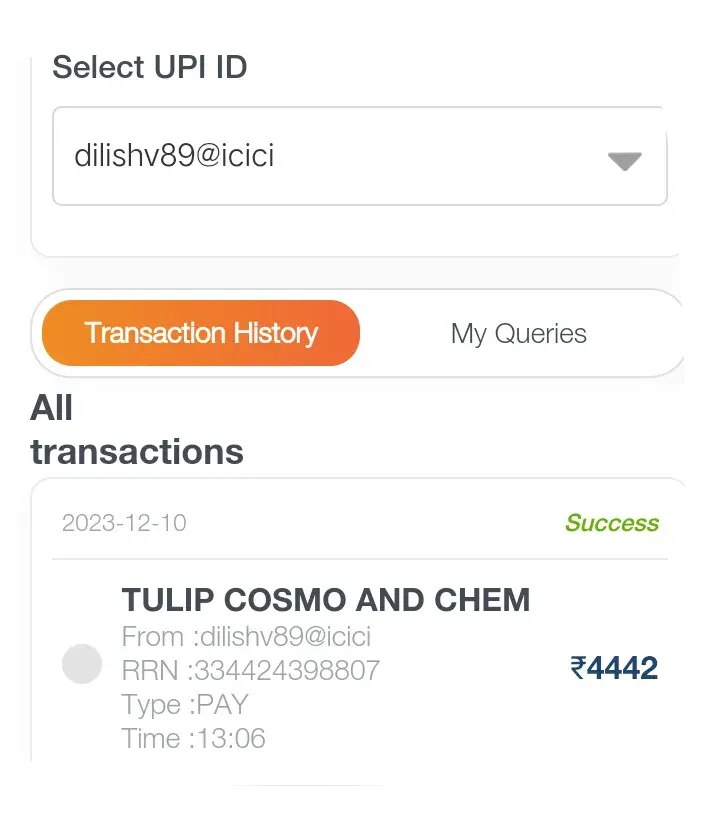Select the TULIP COSMO AND CHEM radio button

82,665
